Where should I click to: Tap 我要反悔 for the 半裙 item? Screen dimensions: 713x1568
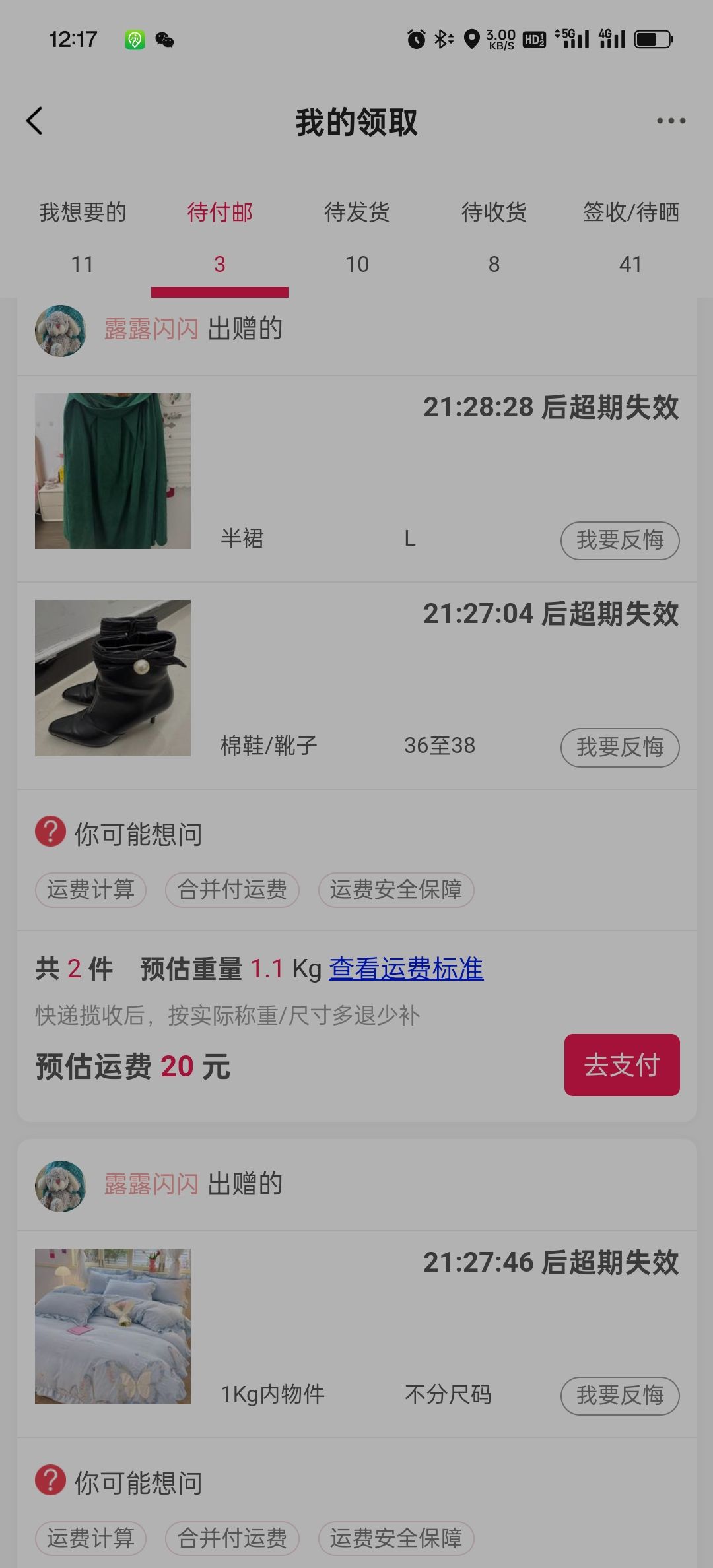pos(620,540)
